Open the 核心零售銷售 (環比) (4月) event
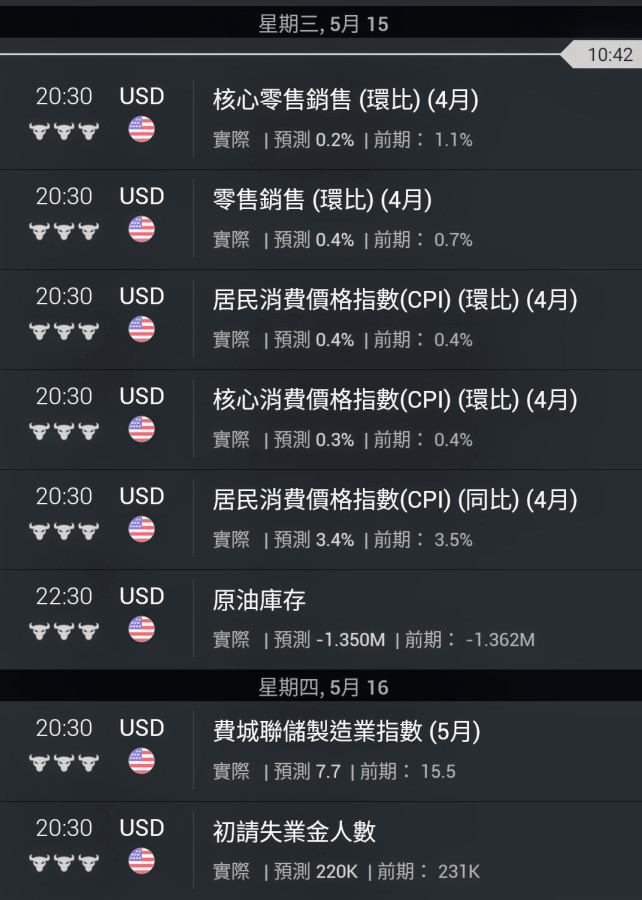The height and width of the screenshot is (900, 642). [345, 100]
